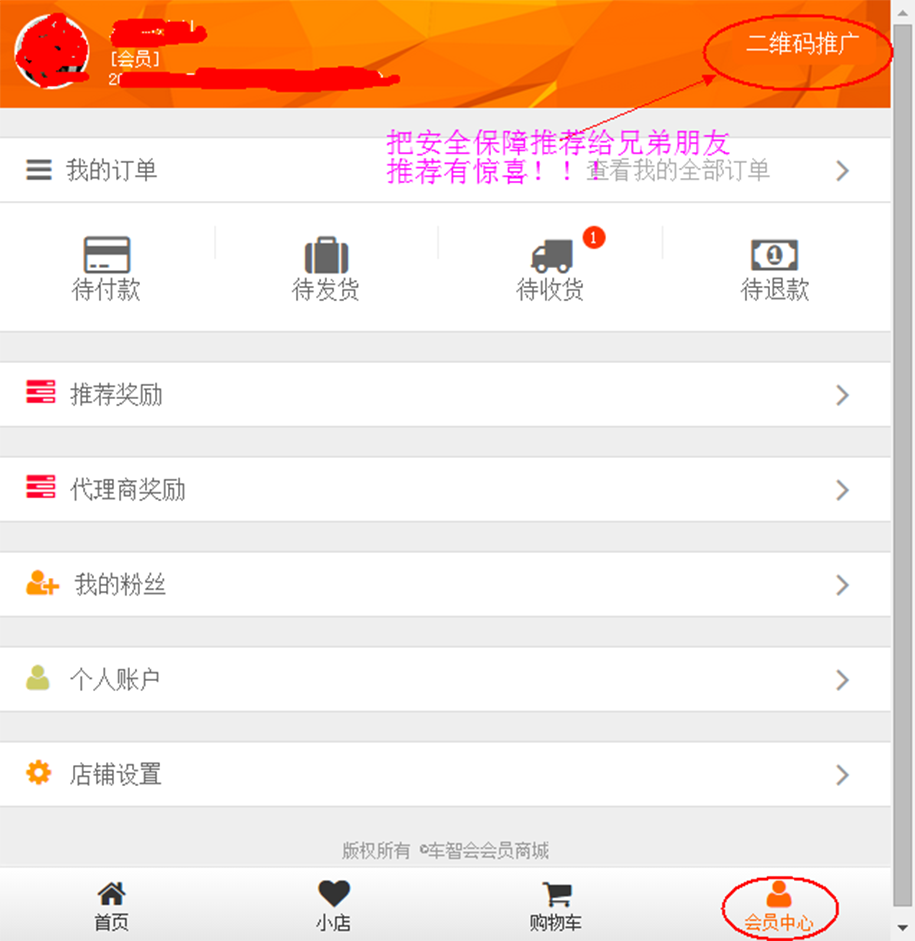Open 个人账户 personal account
The width and height of the screenshot is (915, 941).
(x=445, y=680)
